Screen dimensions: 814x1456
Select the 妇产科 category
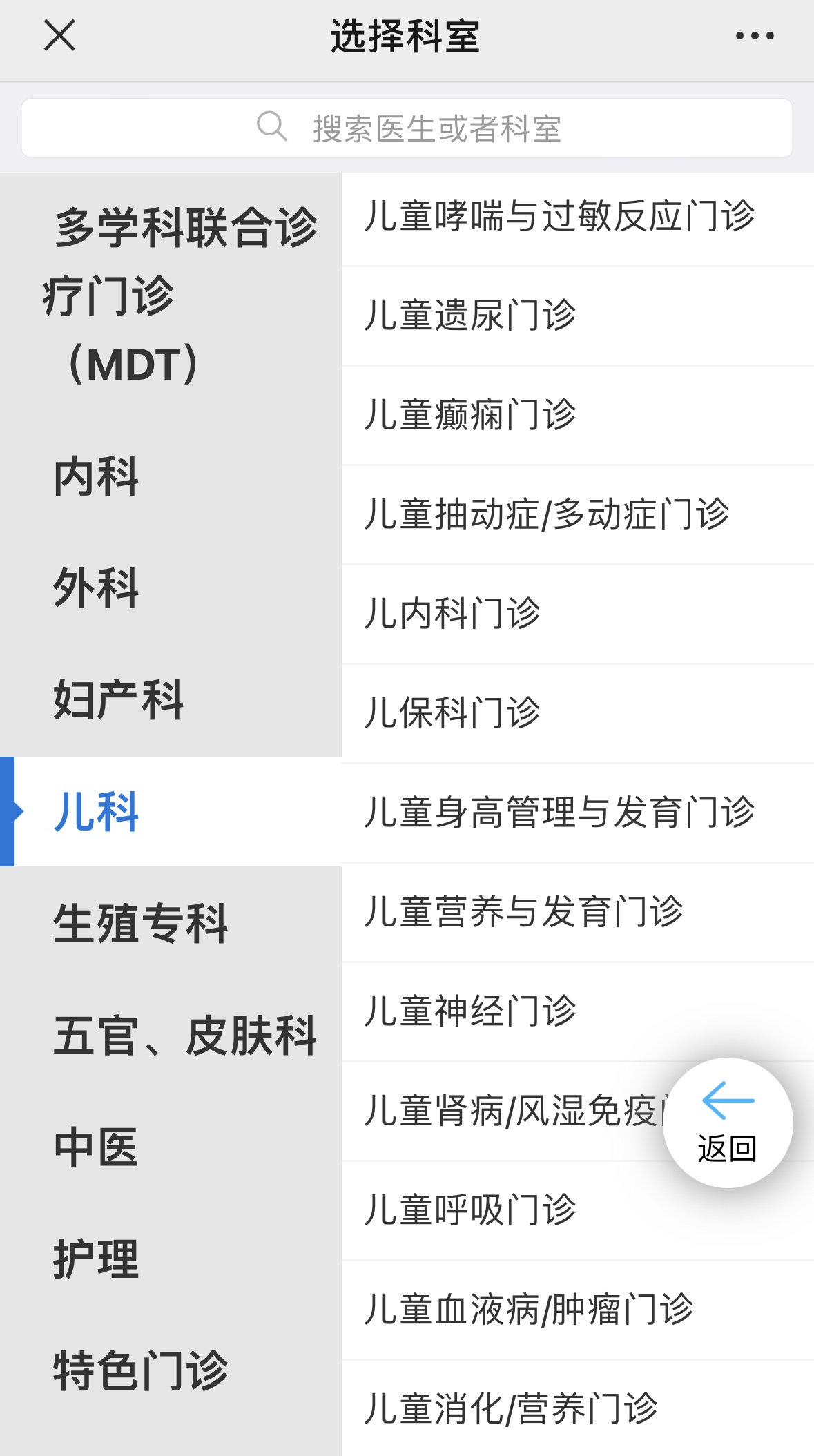pos(171,700)
